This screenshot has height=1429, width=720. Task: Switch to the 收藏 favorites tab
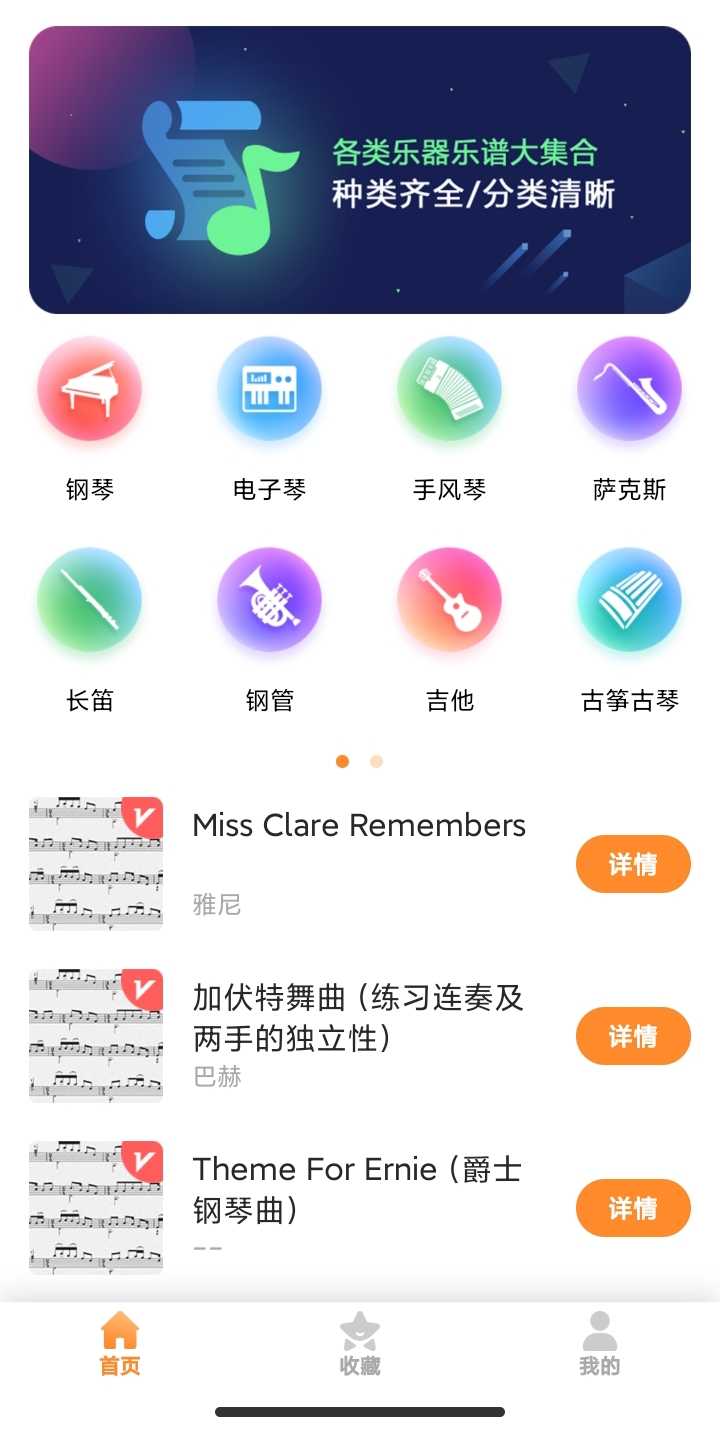360,1346
